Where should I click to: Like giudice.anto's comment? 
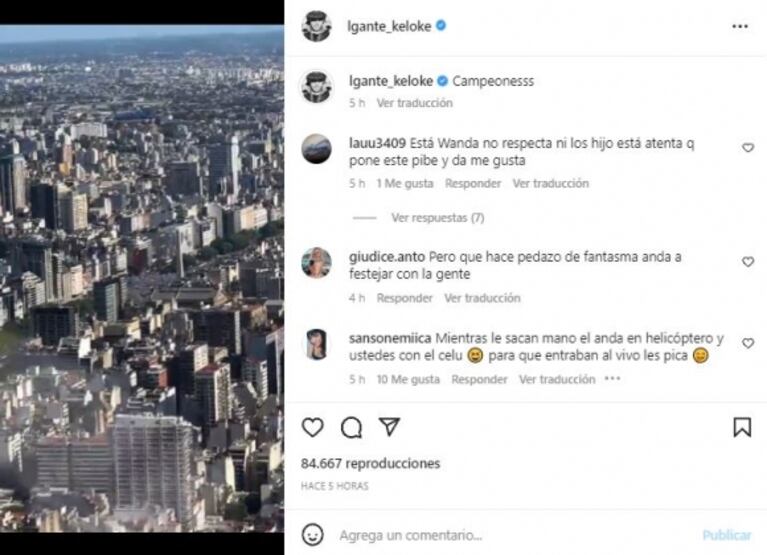[747, 262]
